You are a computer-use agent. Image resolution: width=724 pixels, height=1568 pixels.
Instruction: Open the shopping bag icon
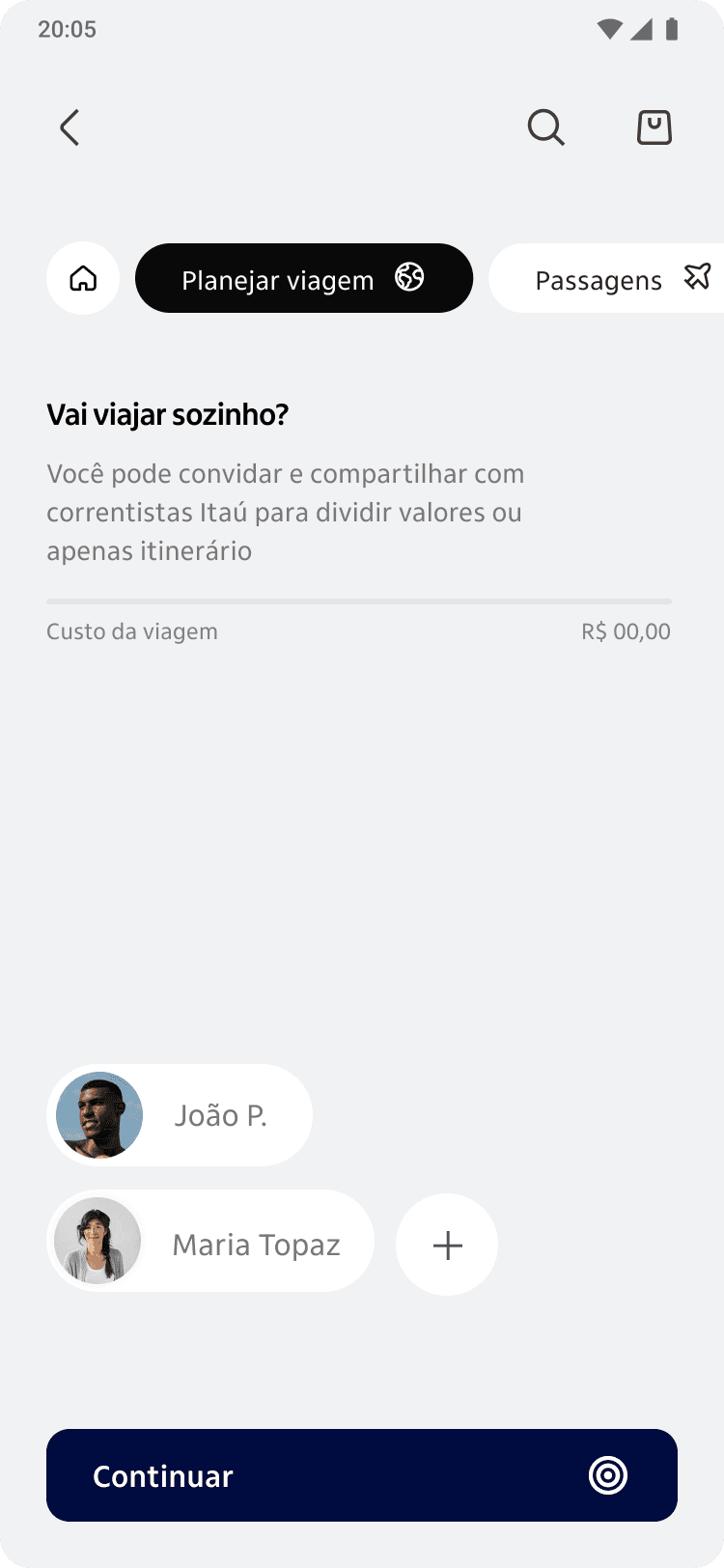pos(654,127)
